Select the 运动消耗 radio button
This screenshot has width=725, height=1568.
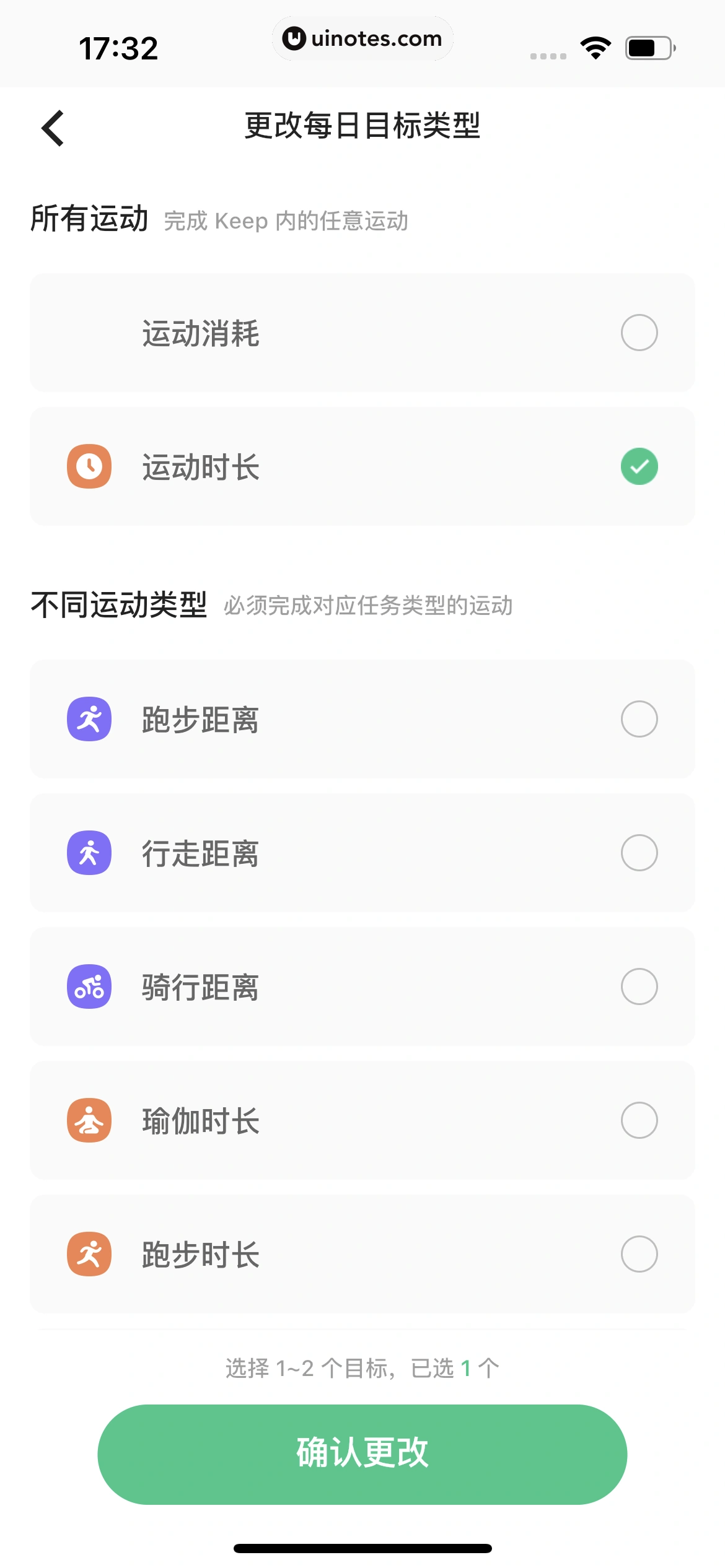point(639,333)
